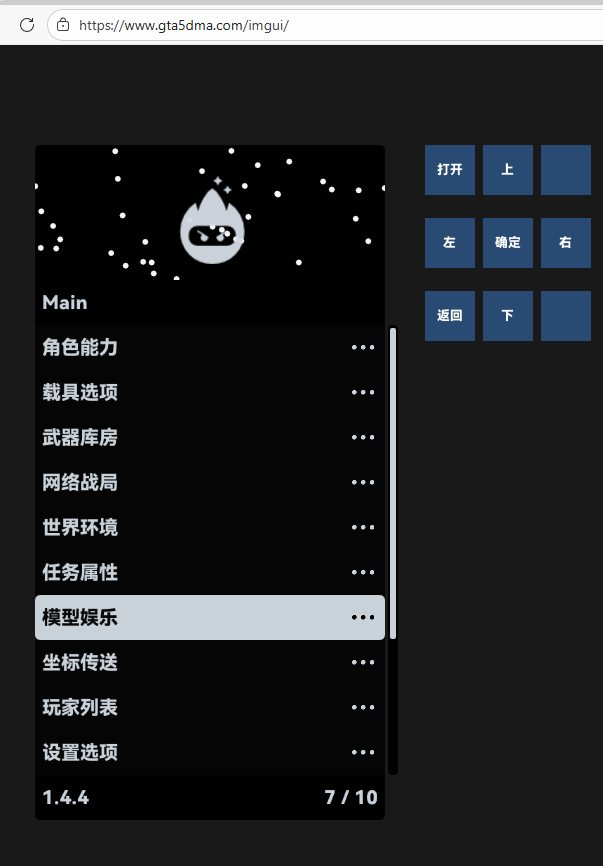Open the 角色能力 menu entry
The image size is (603, 866).
tap(209, 348)
